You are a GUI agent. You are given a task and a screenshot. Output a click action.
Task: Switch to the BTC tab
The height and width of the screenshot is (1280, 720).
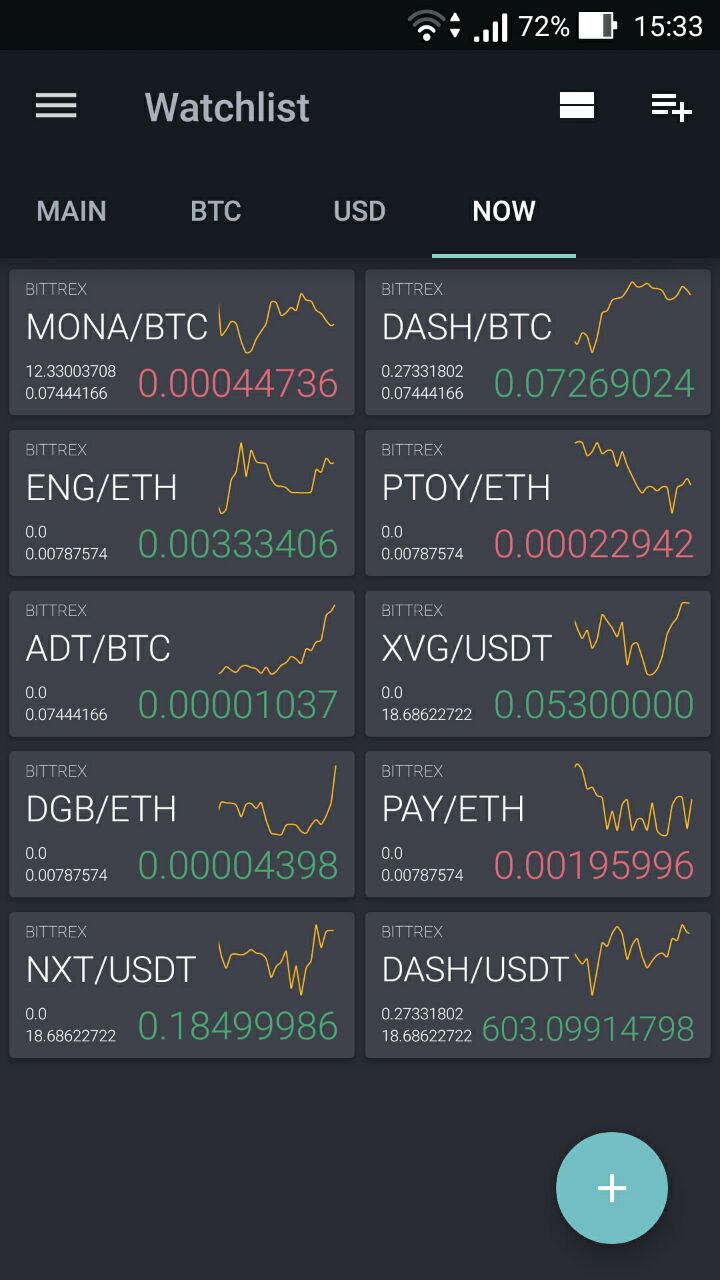(x=216, y=211)
